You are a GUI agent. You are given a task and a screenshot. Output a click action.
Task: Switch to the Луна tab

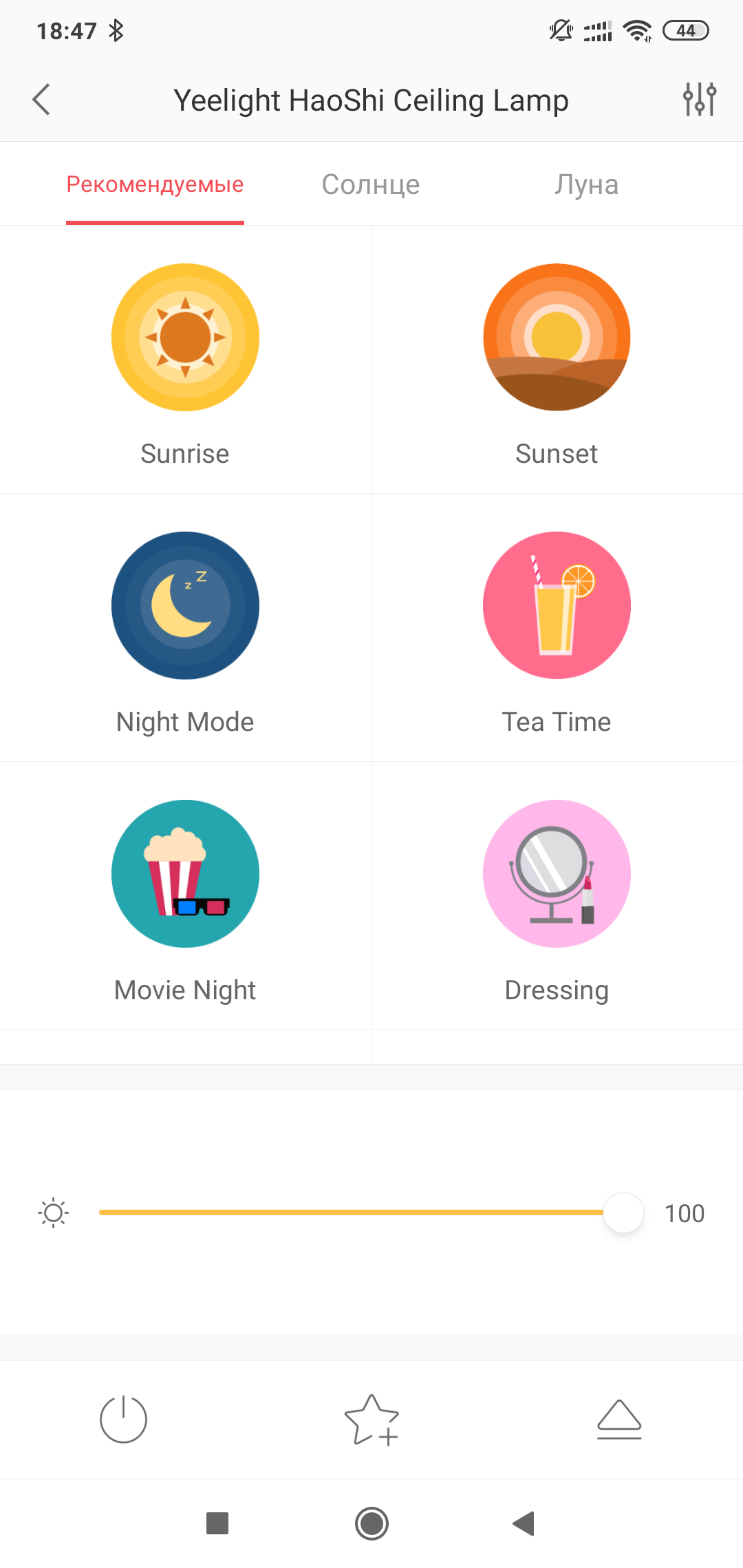tap(586, 184)
